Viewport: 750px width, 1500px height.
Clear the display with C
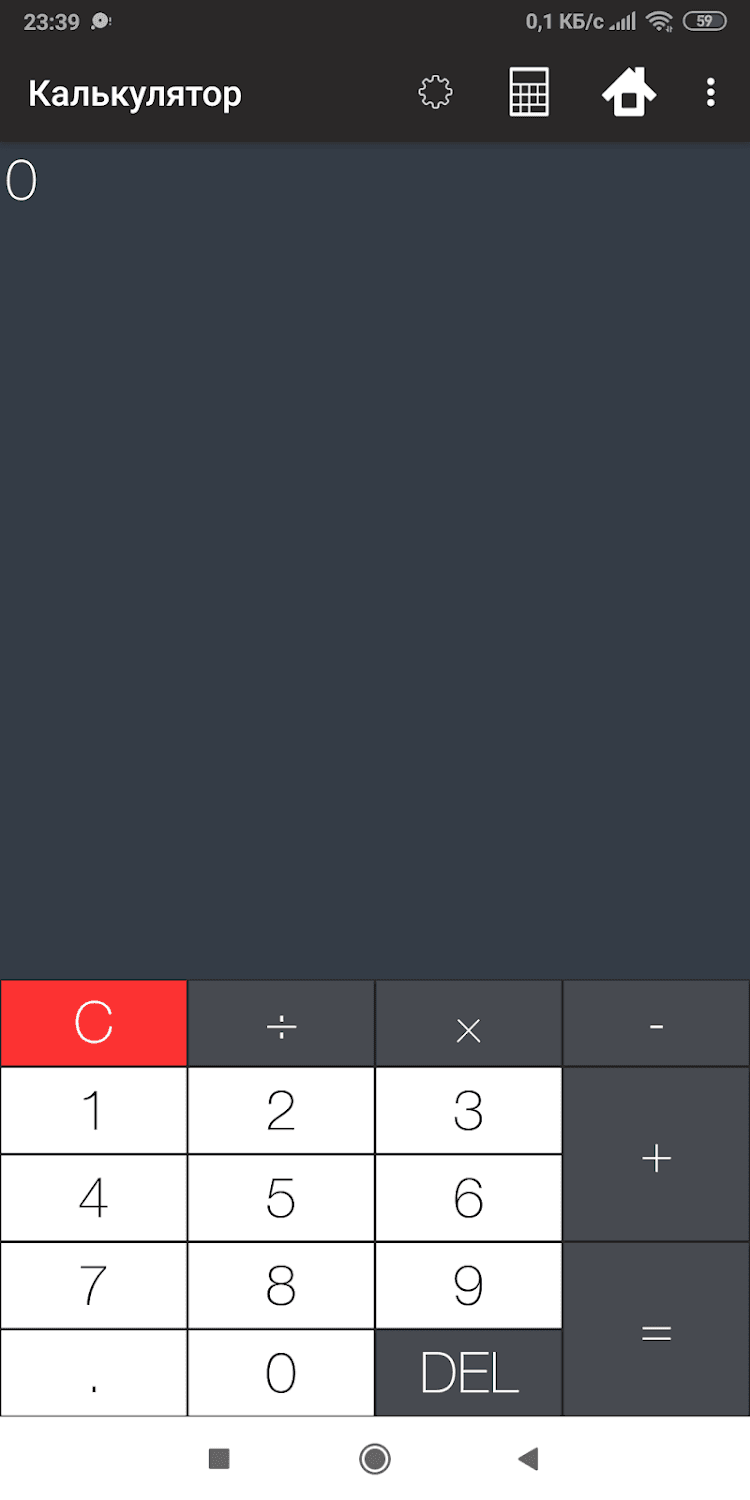(x=94, y=1023)
